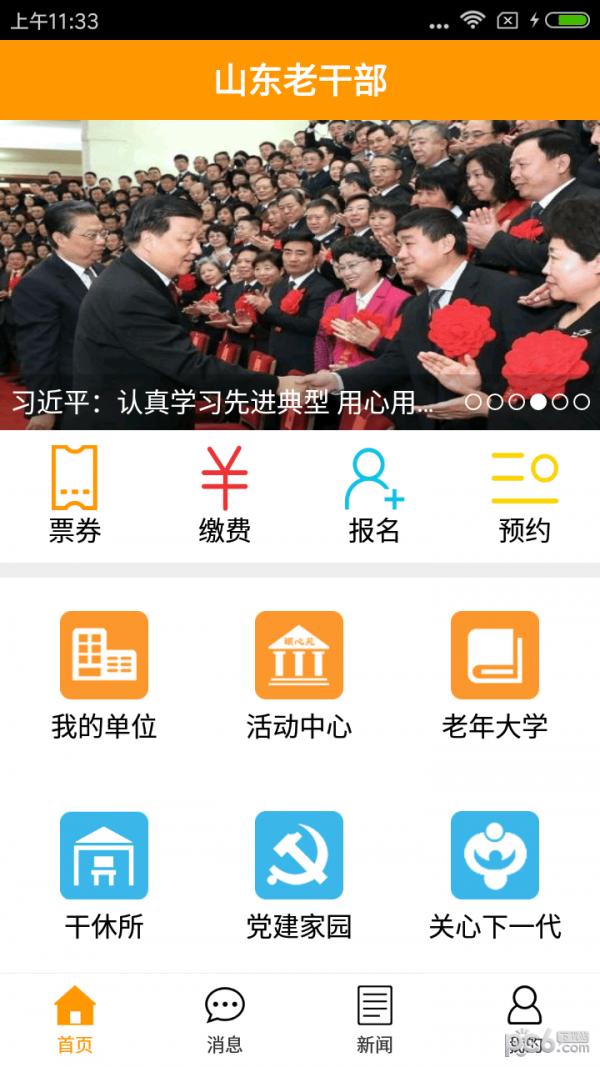Open the profile tab with the person icon
The image size is (600, 1067).
pyautogui.click(x=524, y=1020)
